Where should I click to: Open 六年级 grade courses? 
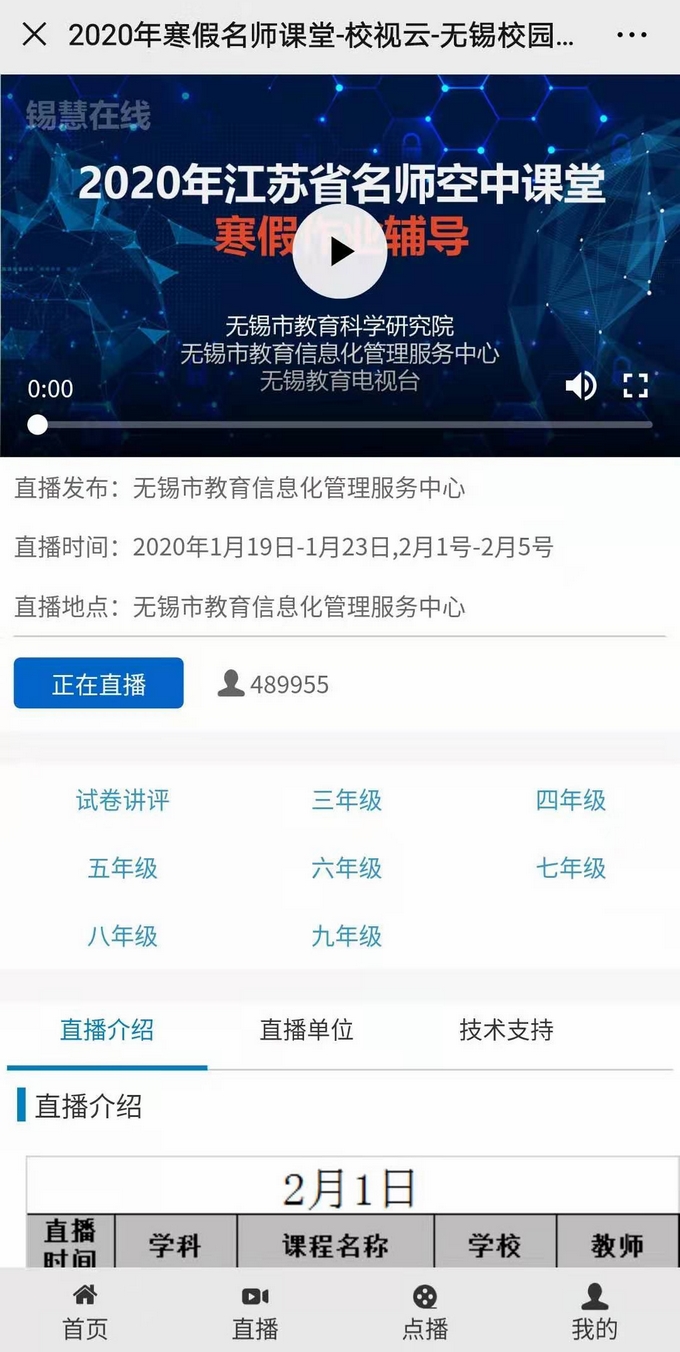pyautogui.click(x=347, y=868)
